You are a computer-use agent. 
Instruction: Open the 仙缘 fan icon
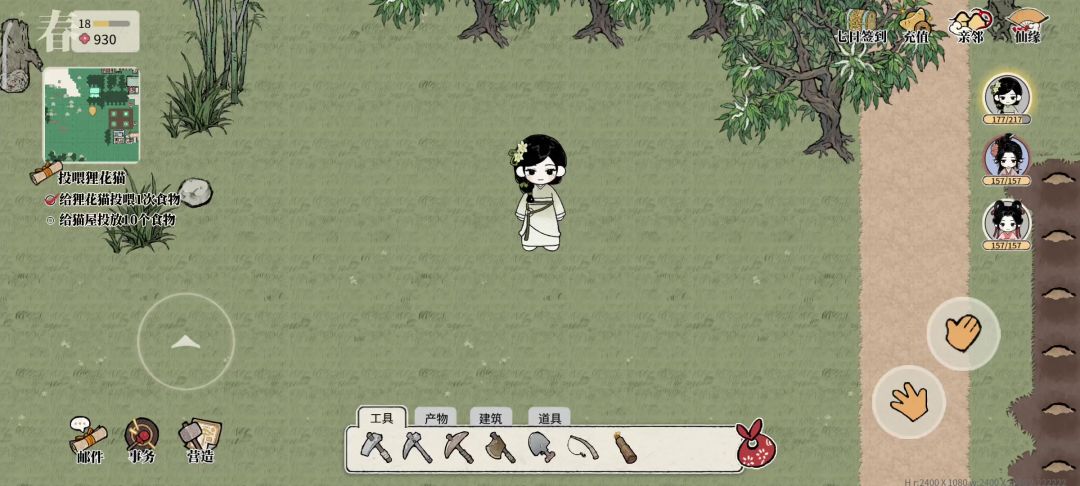click(x=1027, y=25)
